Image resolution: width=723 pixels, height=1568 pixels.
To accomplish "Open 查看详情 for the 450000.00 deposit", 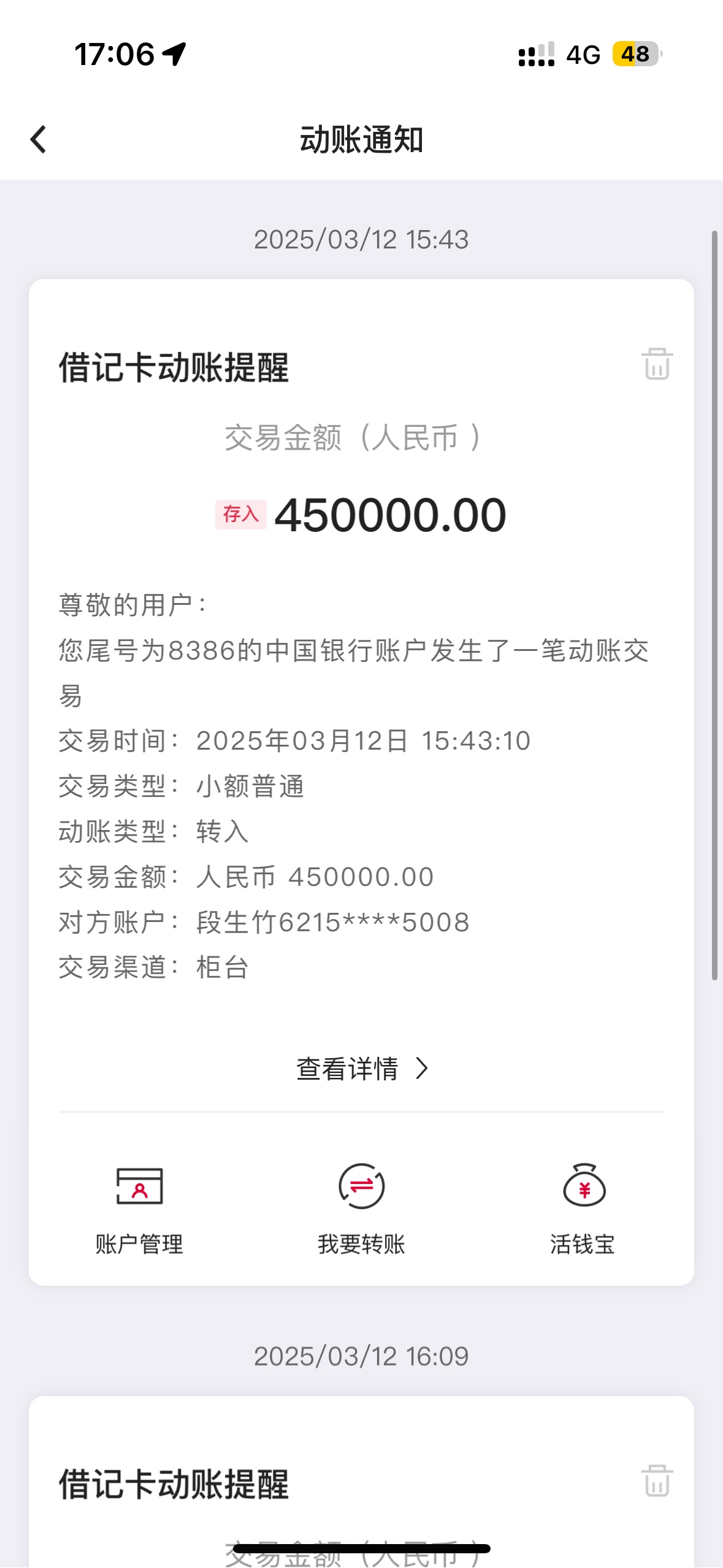I will tap(362, 1069).
